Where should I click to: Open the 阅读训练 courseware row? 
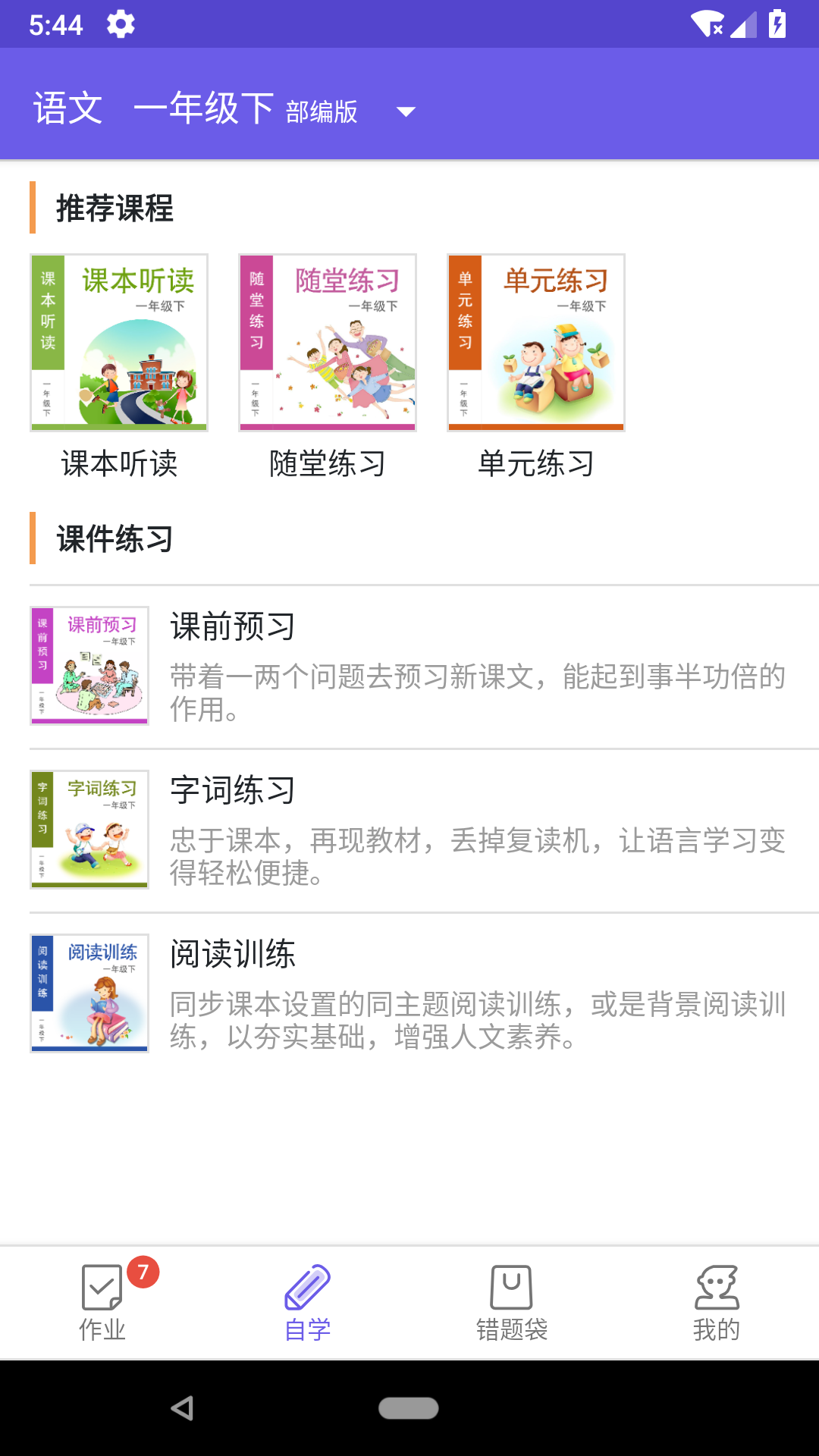[425, 994]
